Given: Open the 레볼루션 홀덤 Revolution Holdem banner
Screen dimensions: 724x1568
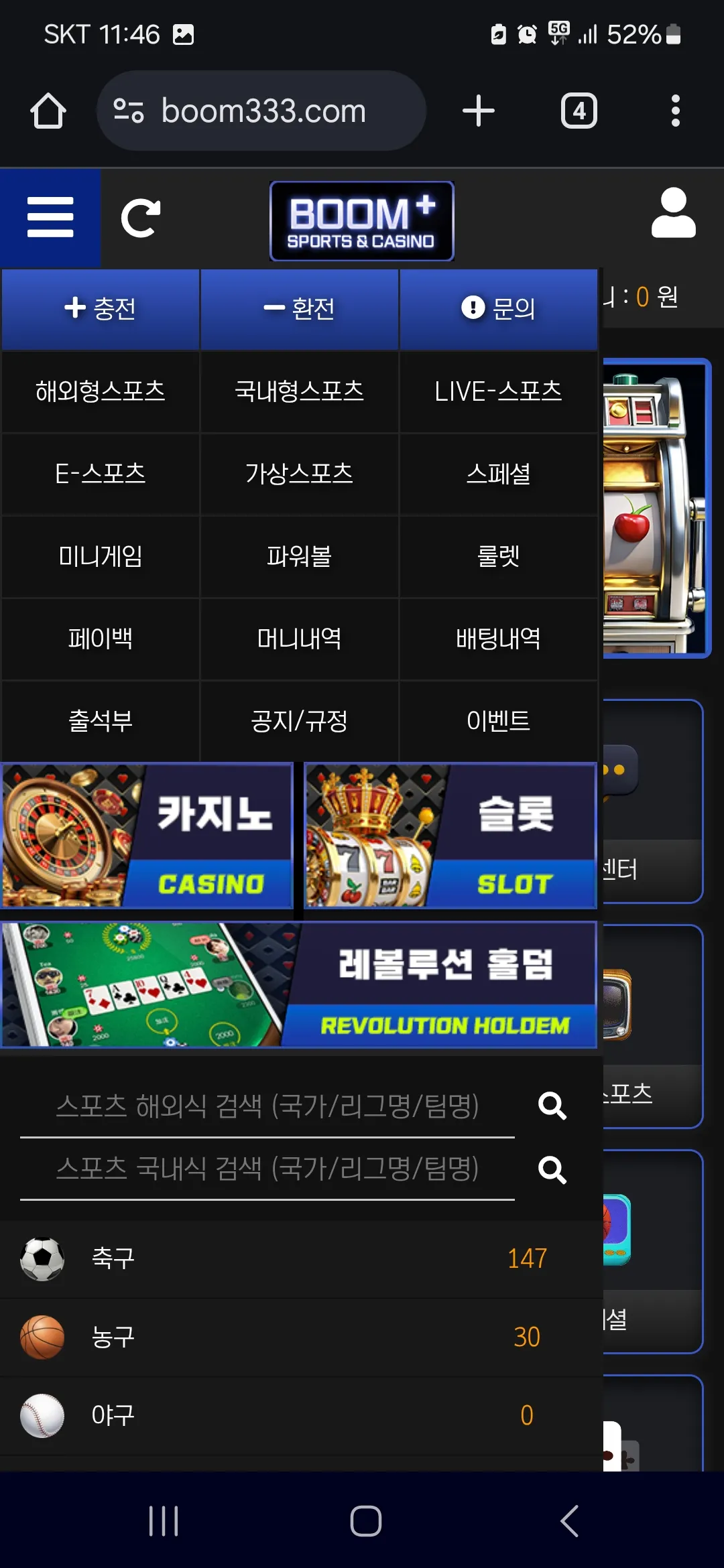Looking at the screenshot, I should 299,984.
